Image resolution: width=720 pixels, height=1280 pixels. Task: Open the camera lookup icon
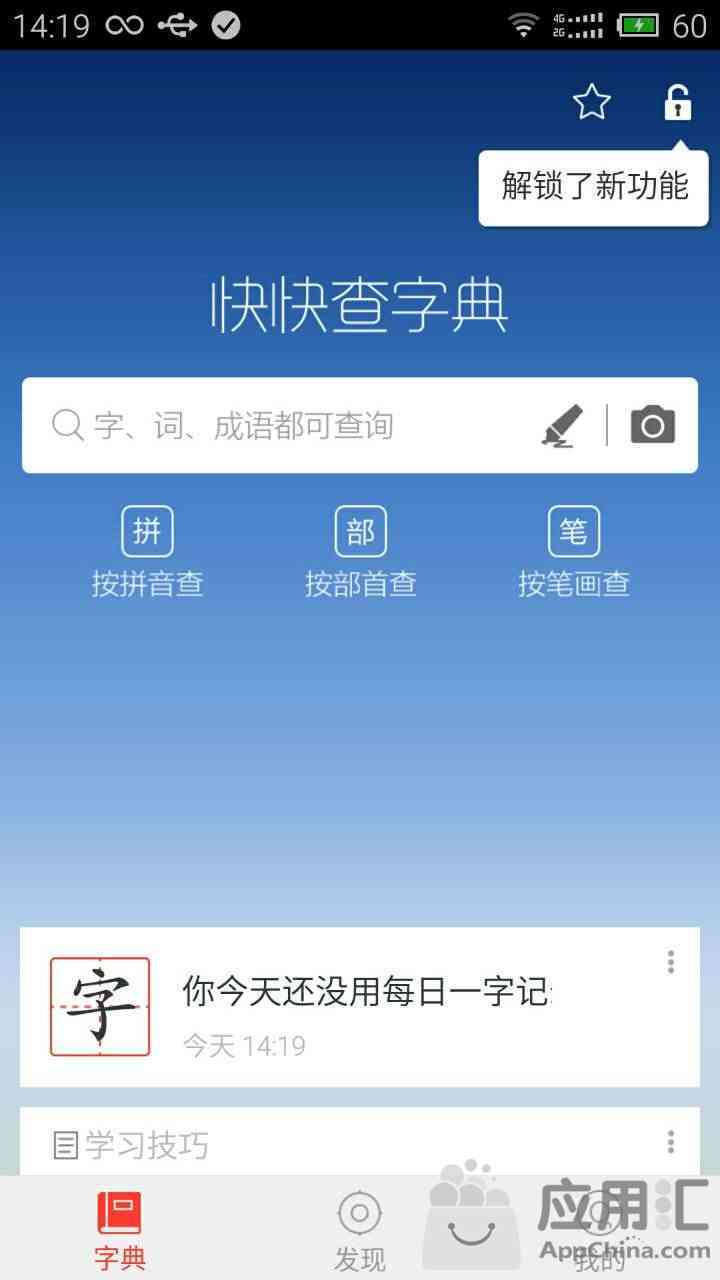653,425
